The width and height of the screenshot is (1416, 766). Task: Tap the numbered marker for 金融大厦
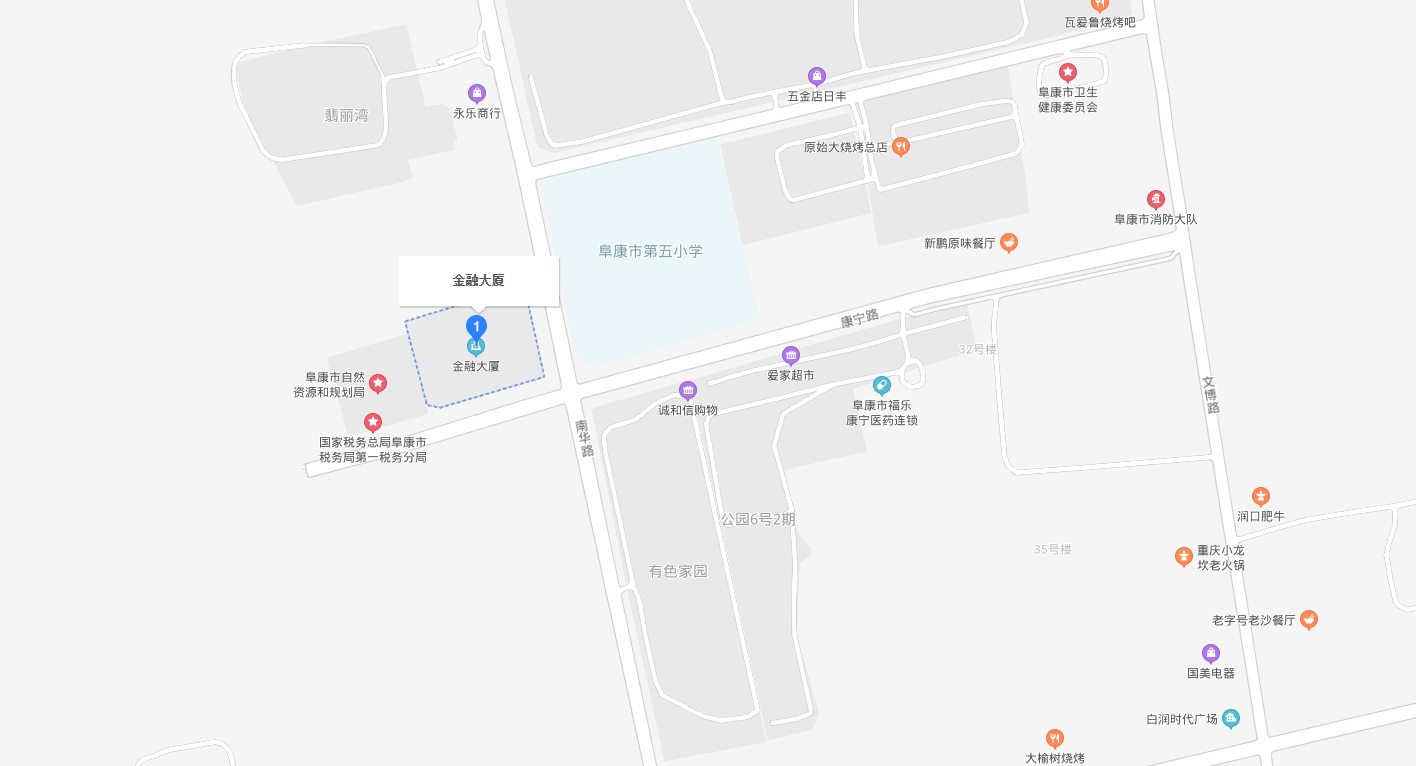tap(477, 326)
